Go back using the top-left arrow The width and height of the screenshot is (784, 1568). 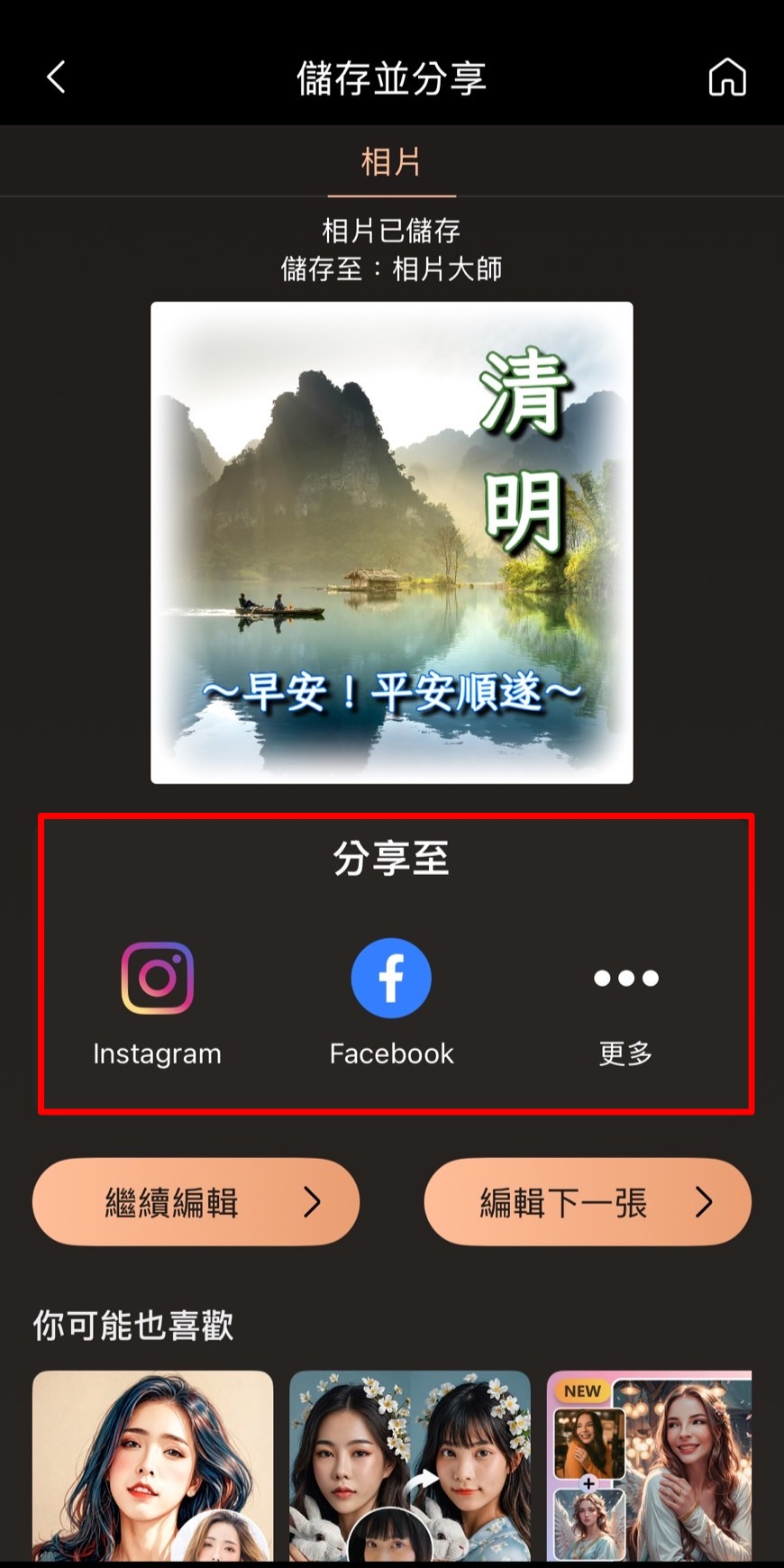click(x=57, y=77)
